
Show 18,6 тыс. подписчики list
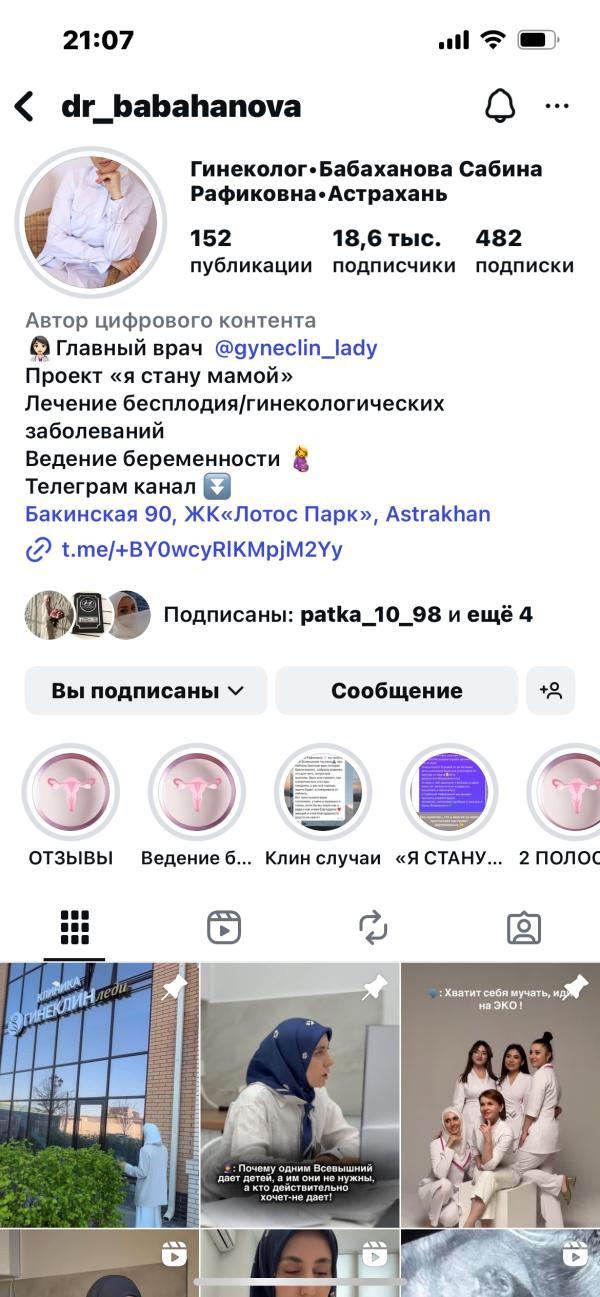pyautogui.click(x=393, y=251)
